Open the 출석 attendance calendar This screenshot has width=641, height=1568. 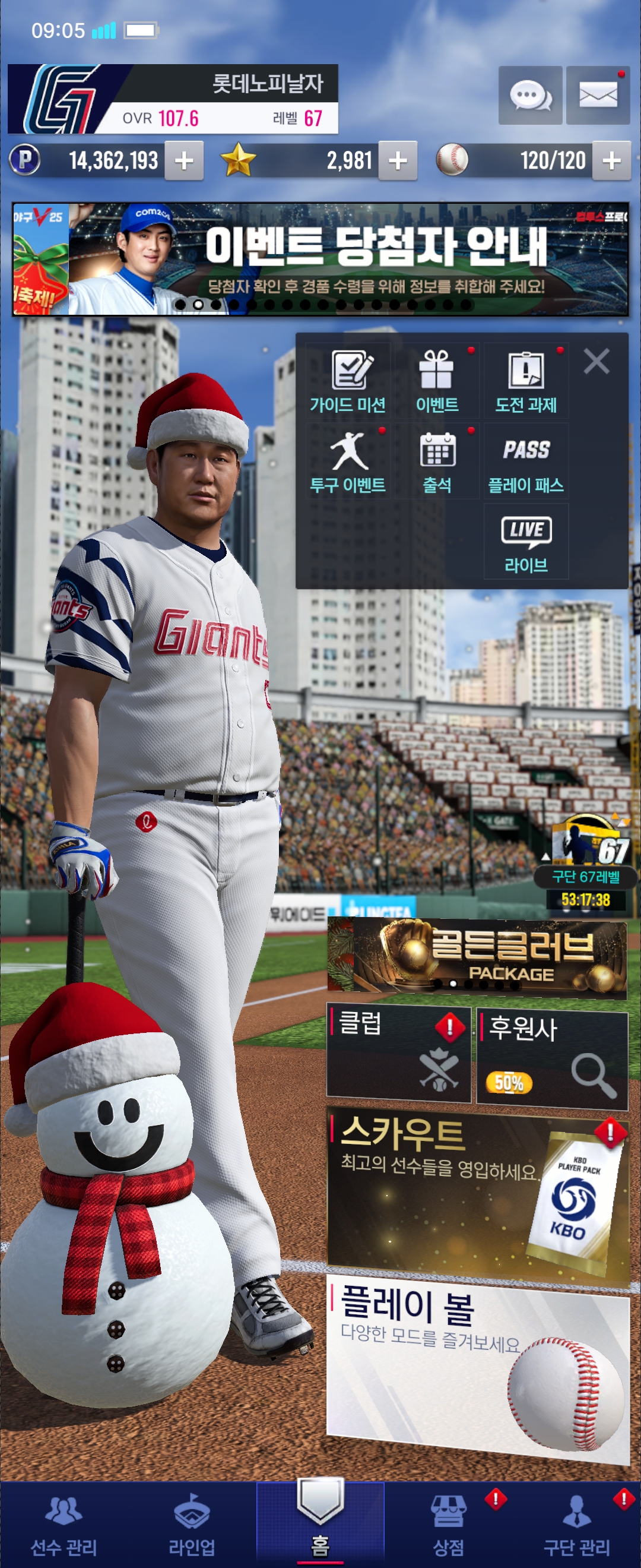click(x=437, y=461)
